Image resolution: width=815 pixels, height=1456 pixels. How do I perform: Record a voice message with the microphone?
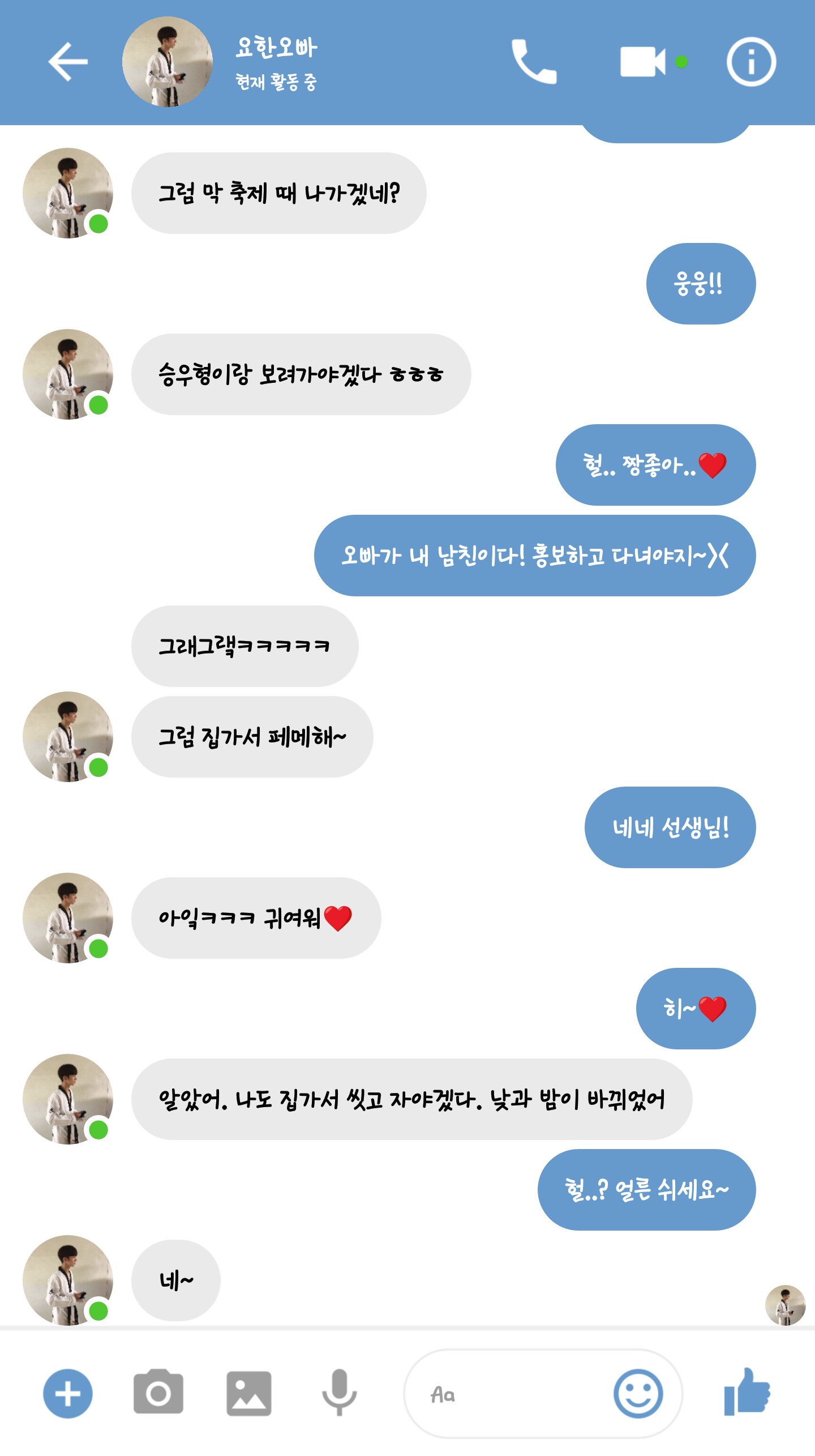click(x=339, y=1394)
